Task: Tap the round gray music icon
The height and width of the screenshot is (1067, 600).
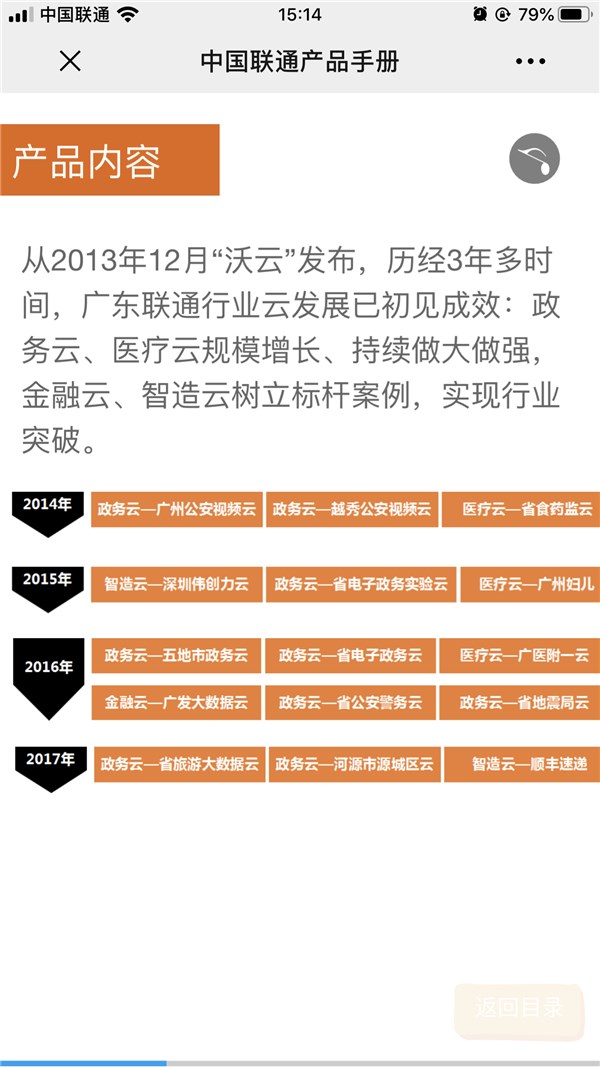Action: pyautogui.click(x=535, y=159)
